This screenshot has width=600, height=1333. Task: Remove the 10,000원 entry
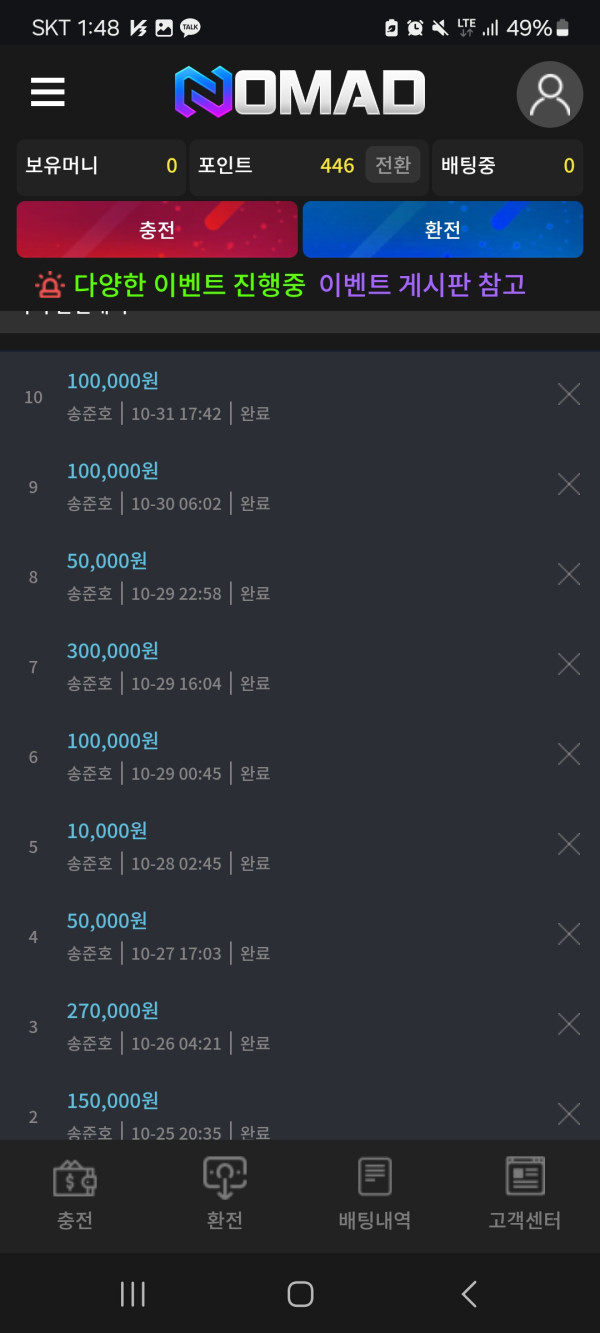coord(568,844)
